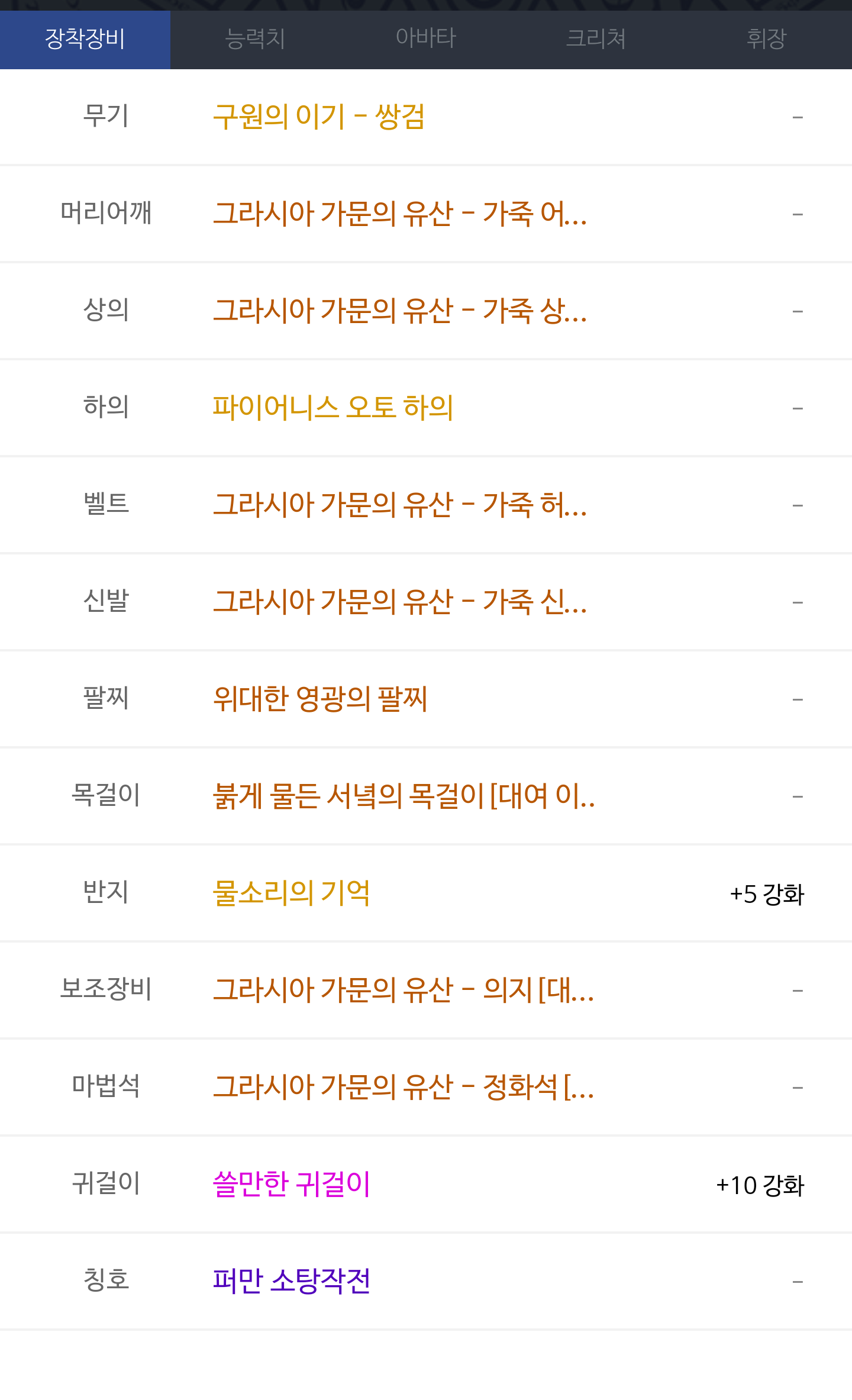Open the 아바타 tab

pos(426,39)
